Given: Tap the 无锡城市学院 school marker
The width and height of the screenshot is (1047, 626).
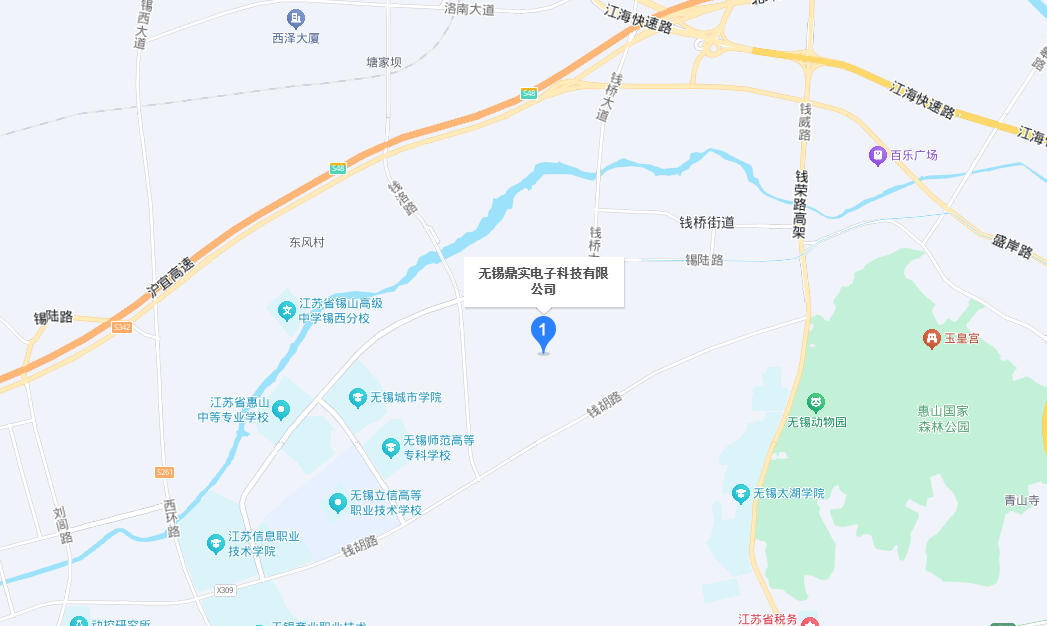Looking at the screenshot, I should pos(357,398).
